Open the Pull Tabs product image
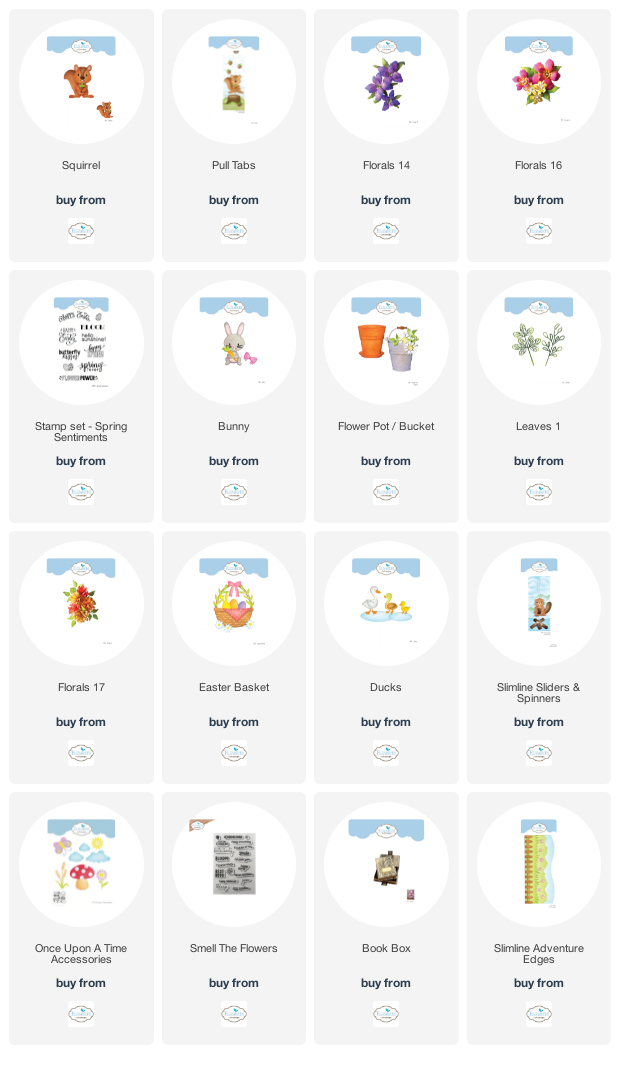 (x=234, y=82)
